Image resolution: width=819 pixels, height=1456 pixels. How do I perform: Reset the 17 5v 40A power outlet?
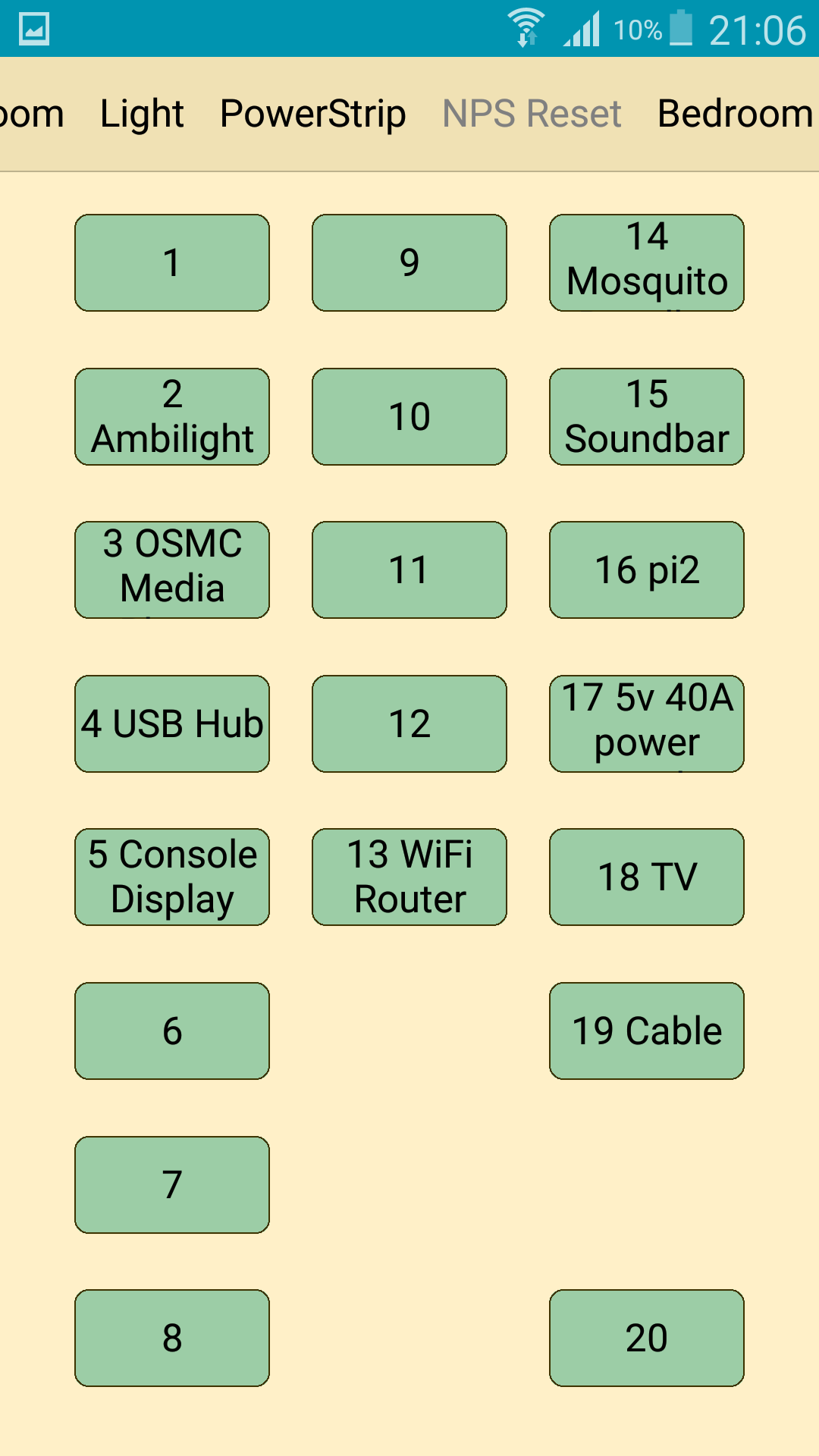pyautogui.click(x=647, y=723)
